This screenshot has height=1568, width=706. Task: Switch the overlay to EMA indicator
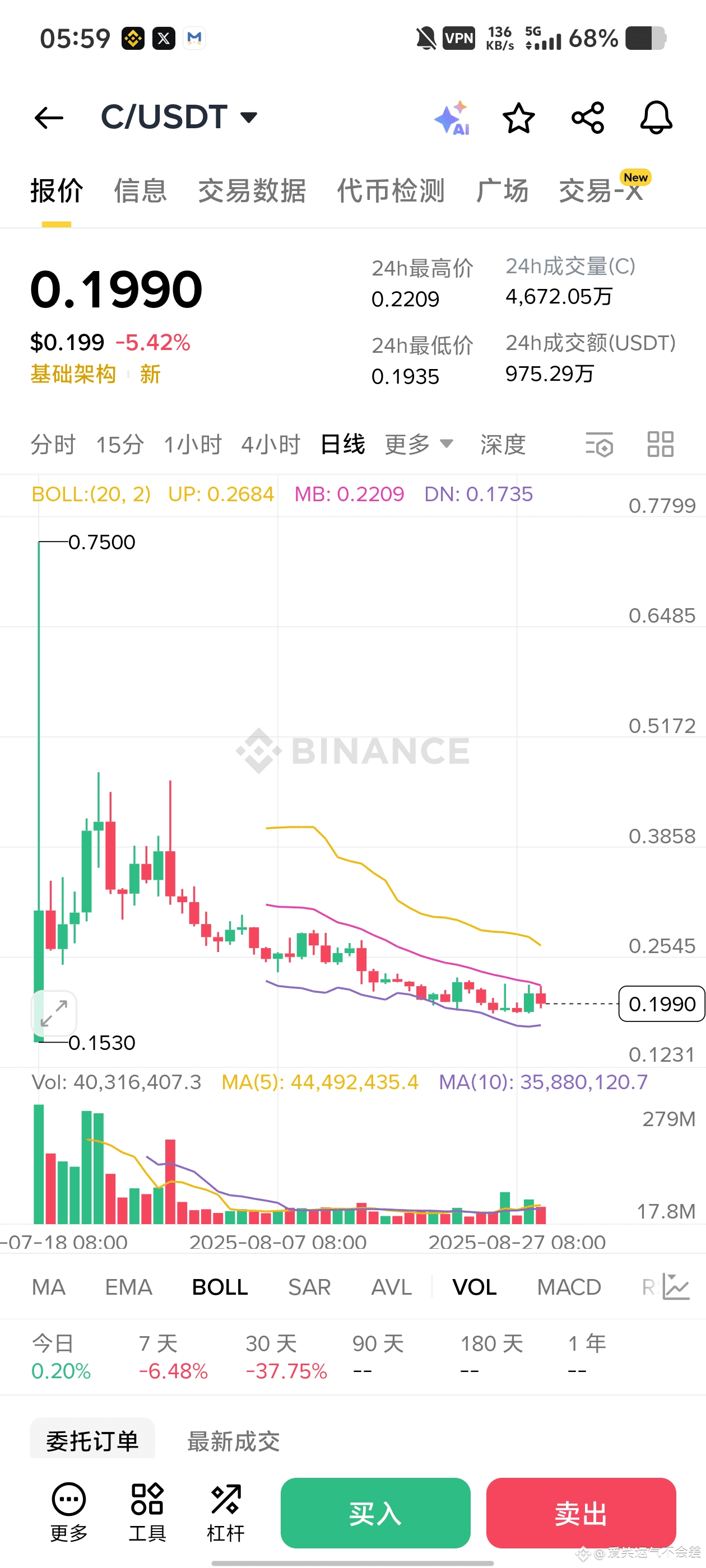click(128, 1287)
